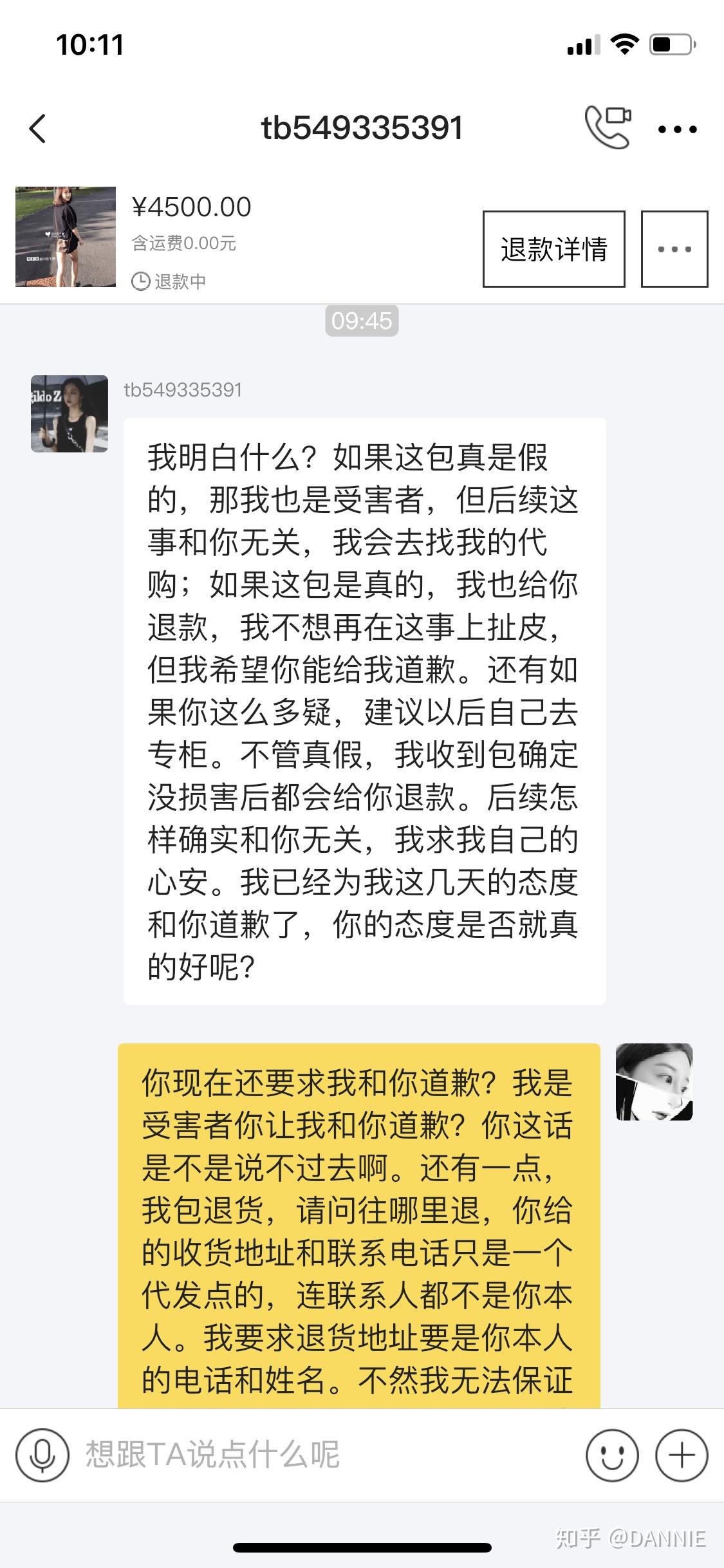Tap the more options button beside 退款详情
The height and width of the screenshot is (1568, 724).
point(674,249)
